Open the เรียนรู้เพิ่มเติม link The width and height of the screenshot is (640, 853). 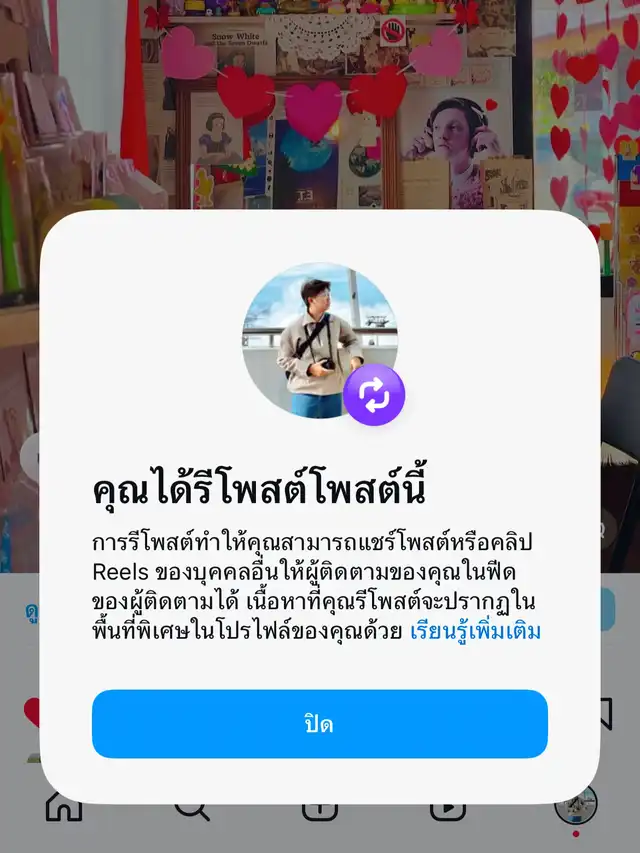click(x=475, y=631)
